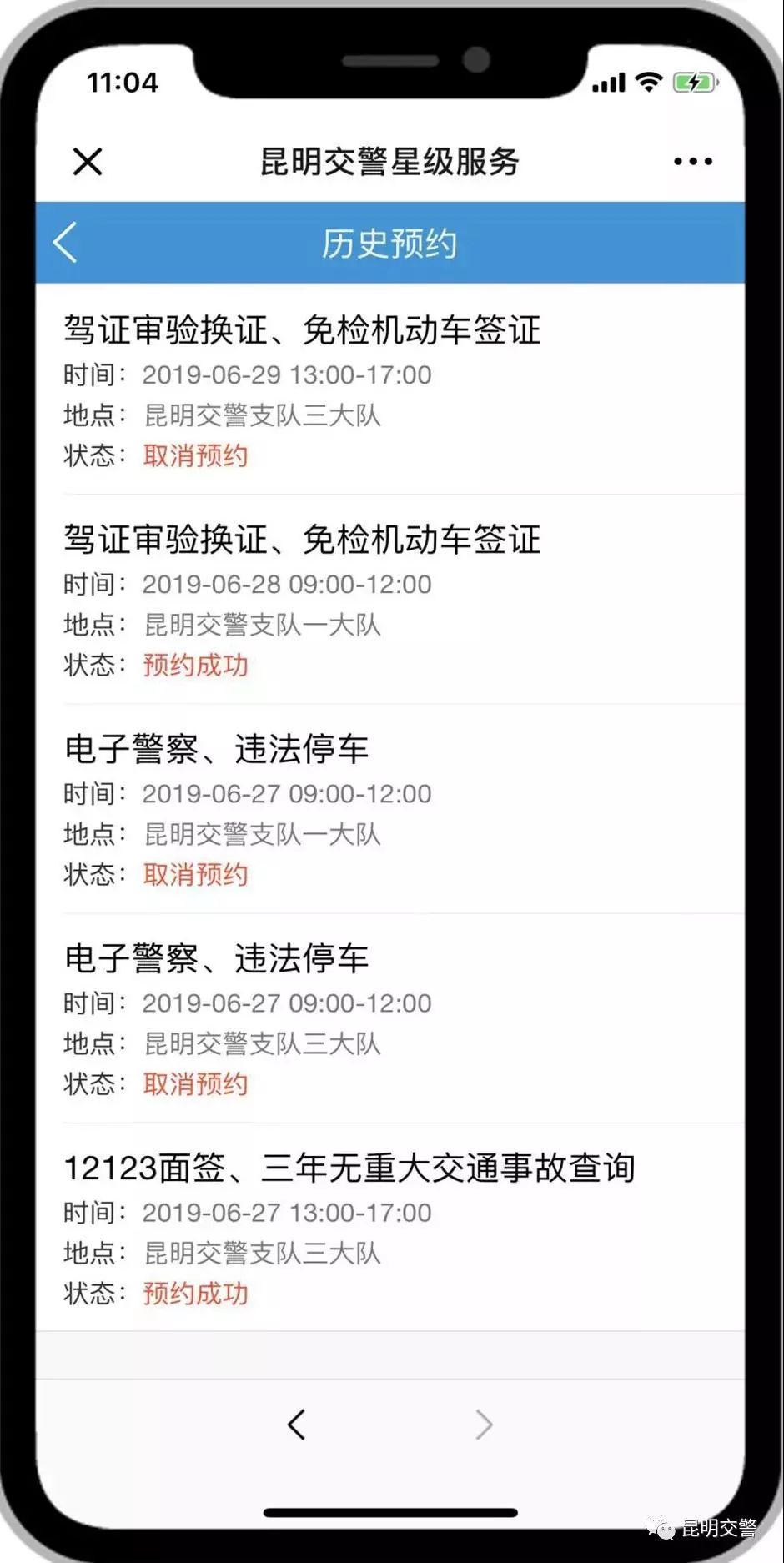This screenshot has height=1563, width=784.
Task: Click the next page arrow at bottom
Action: pyautogui.click(x=484, y=1424)
